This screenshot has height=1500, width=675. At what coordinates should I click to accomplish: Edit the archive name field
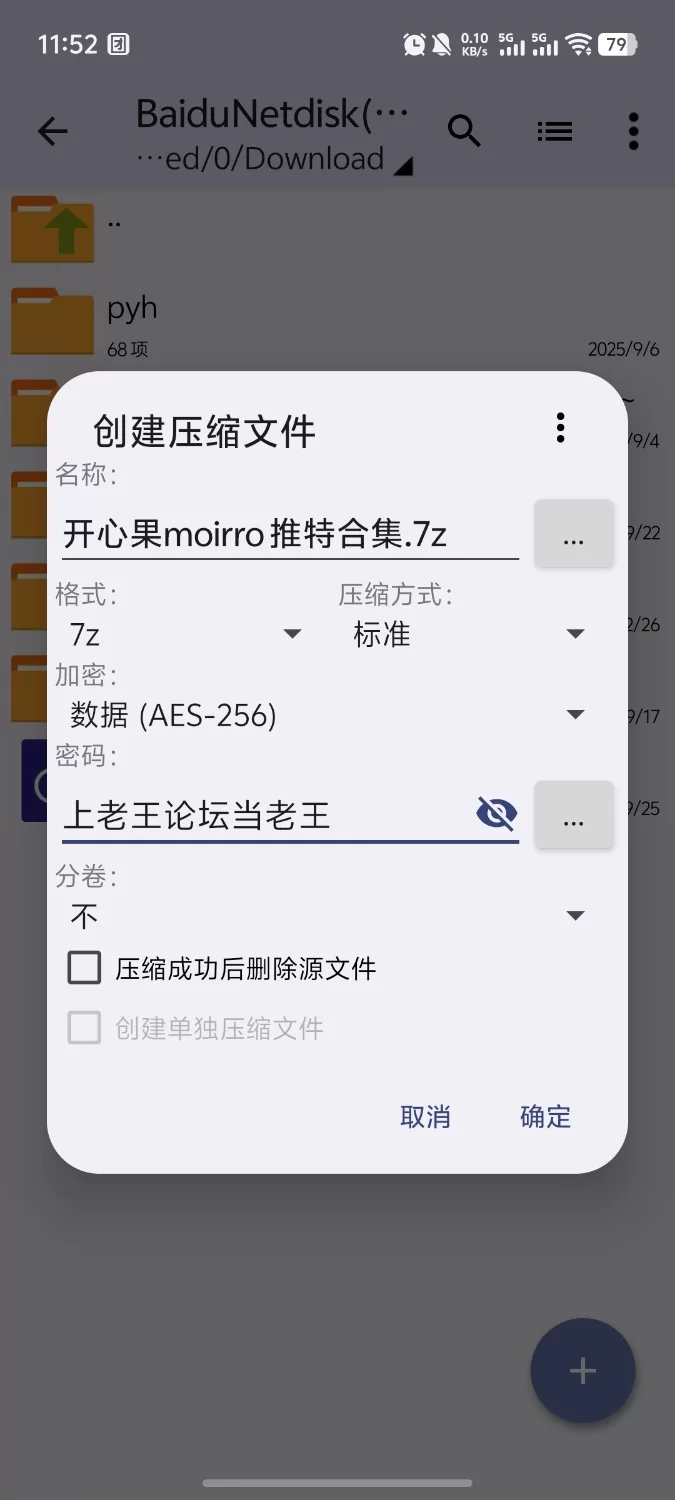[289, 534]
